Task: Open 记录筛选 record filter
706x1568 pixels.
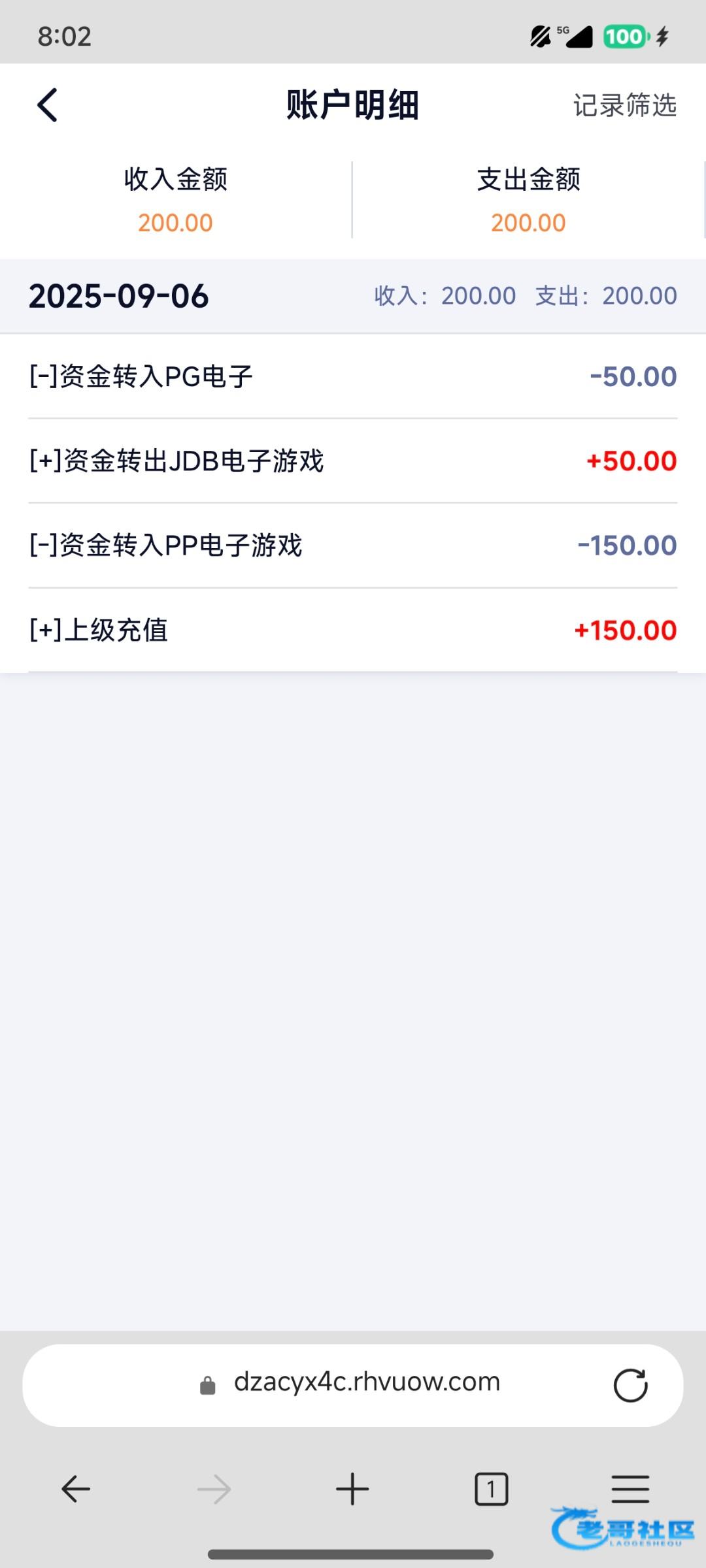Action: click(x=625, y=105)
